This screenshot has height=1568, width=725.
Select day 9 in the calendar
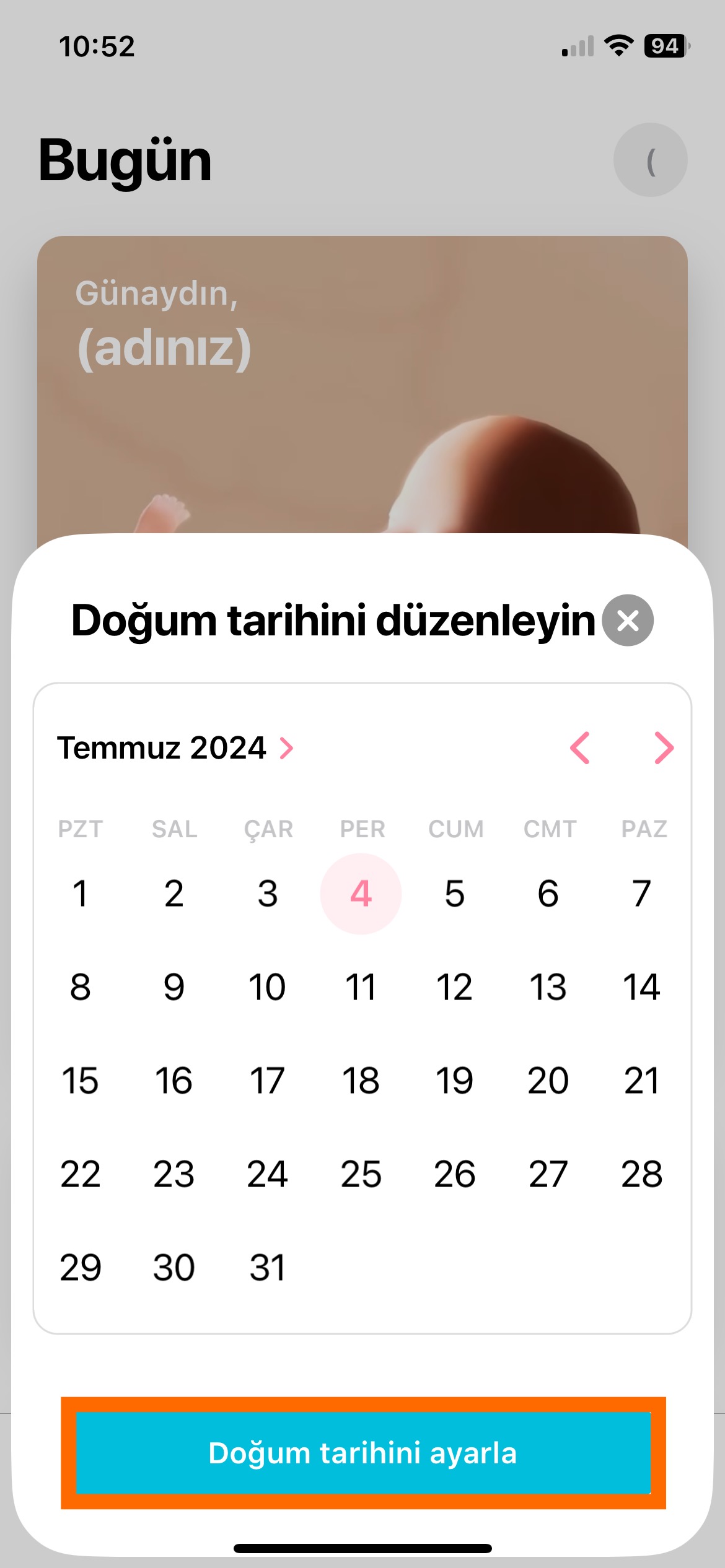(174, 987)
